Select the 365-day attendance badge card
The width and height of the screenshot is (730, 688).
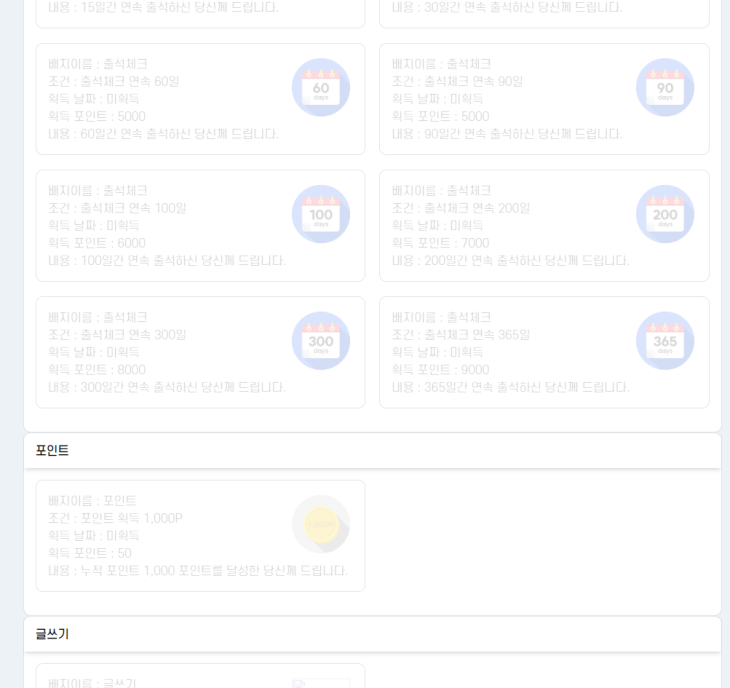(544, 352)
